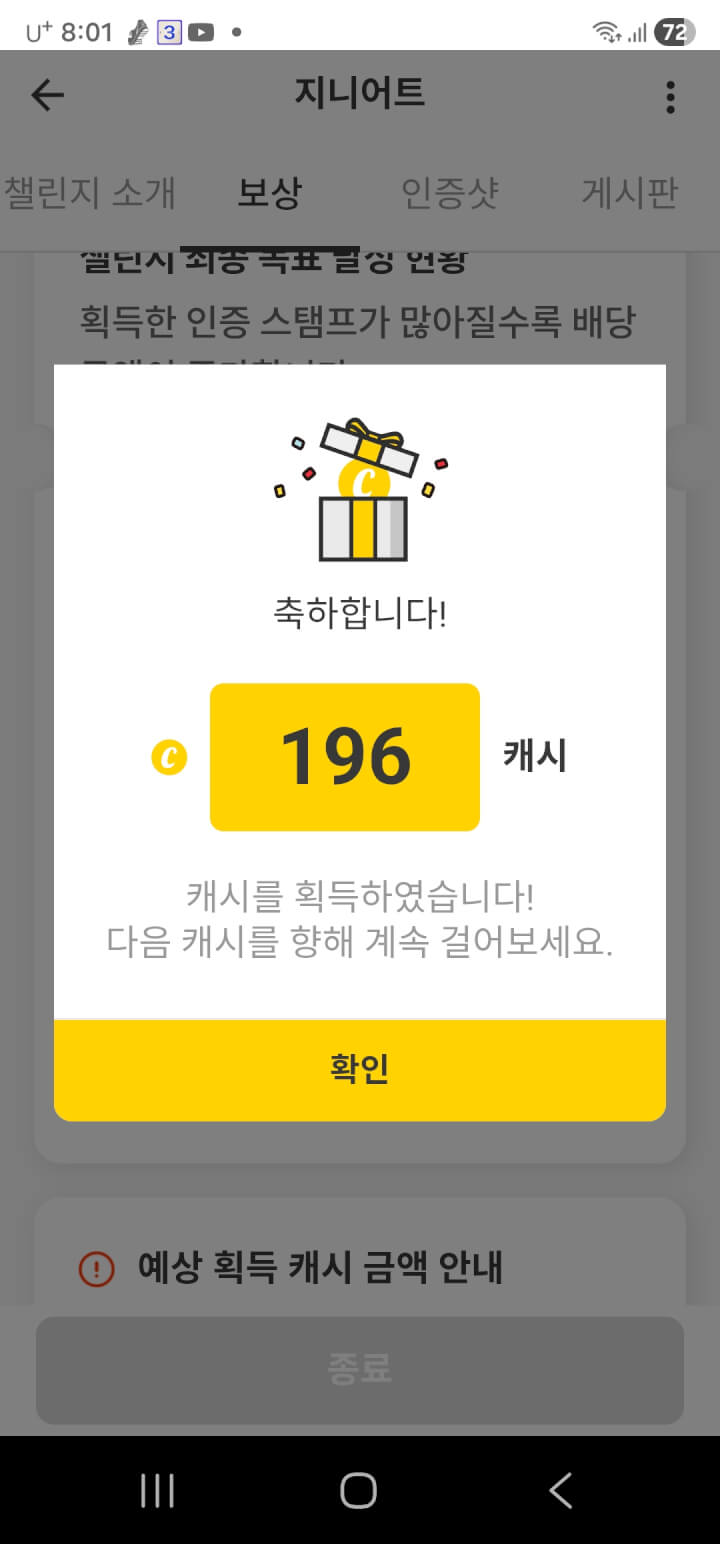Tap the system home button
Screen dimensions: 720x1544
pyautogui.click(x=358, y=1490)
